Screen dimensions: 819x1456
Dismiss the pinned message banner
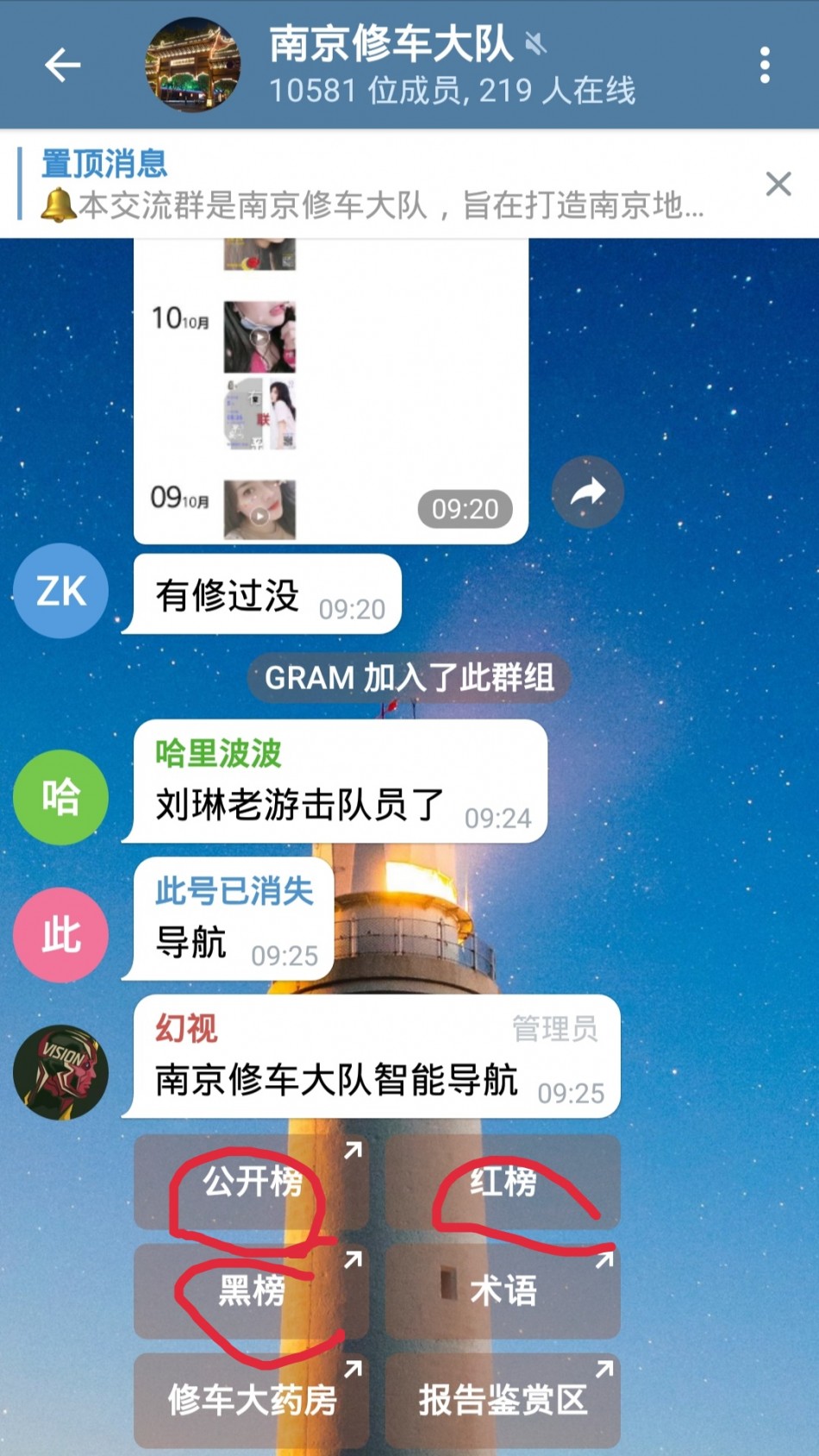point(778,184)
